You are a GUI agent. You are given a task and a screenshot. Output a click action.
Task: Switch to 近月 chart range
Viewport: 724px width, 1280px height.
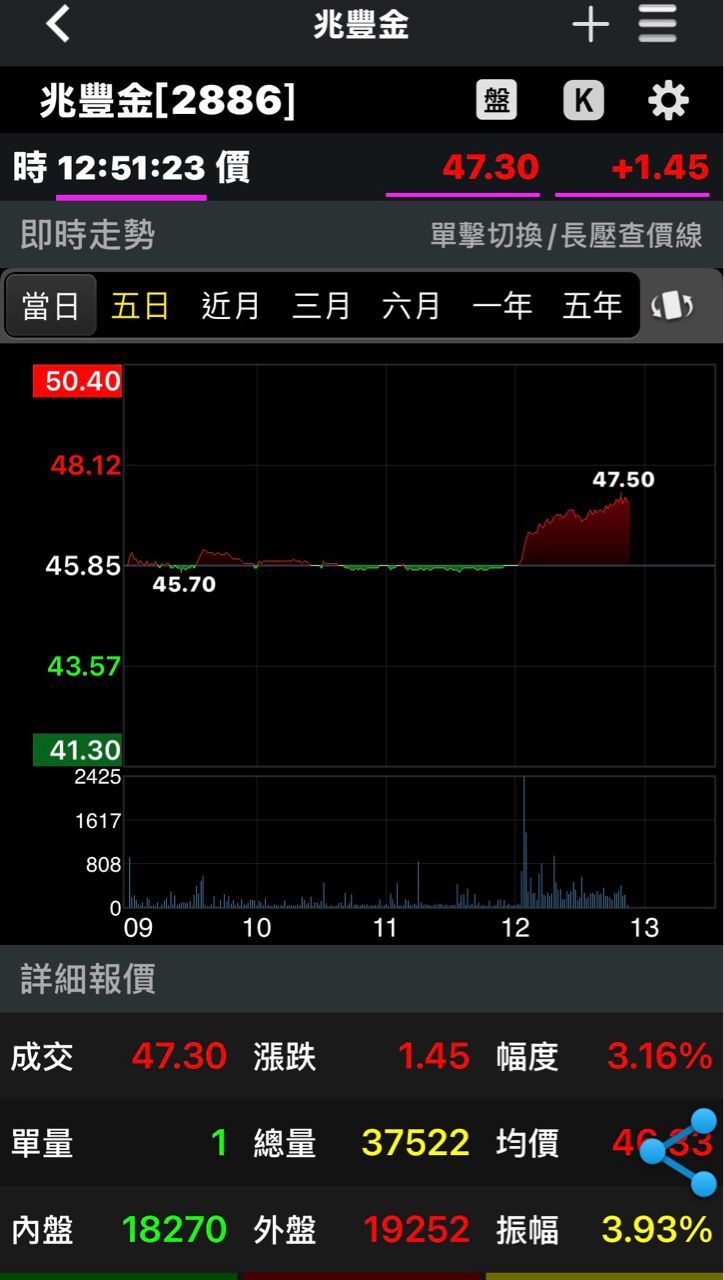[231, 305]
